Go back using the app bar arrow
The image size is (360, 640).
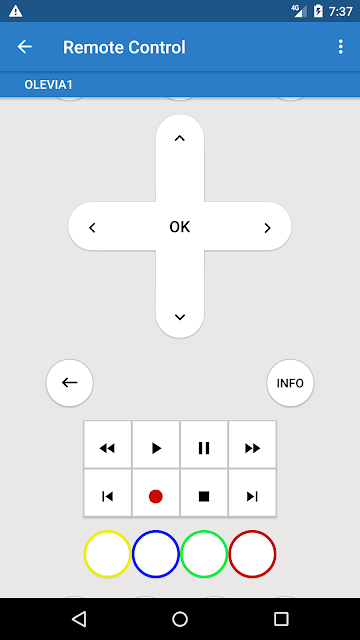pos(24,47)
